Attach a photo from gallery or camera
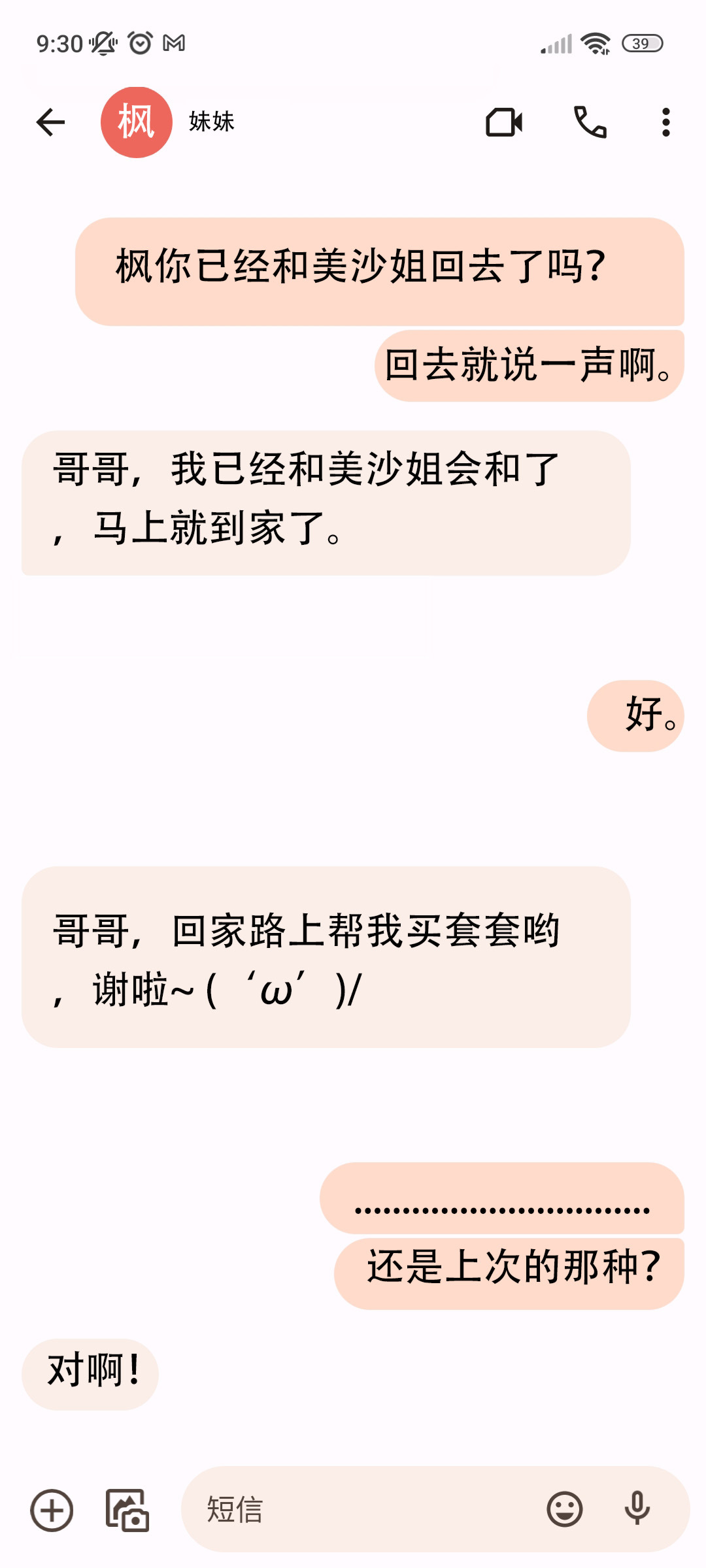The width and height of the screenshot is (706, 1568). tap(127, 1510)
